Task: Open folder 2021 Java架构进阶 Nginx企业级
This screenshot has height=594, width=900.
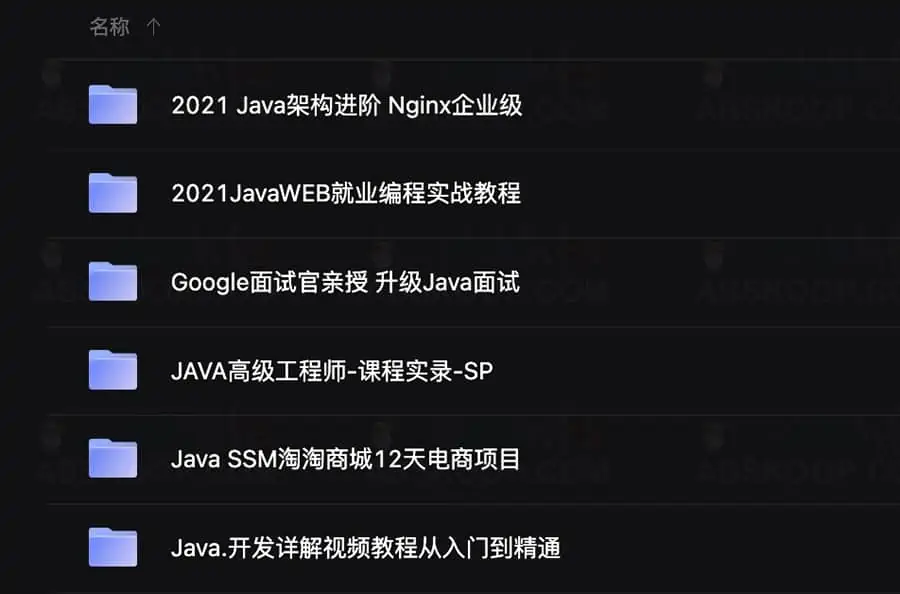Action: (346, 105)
